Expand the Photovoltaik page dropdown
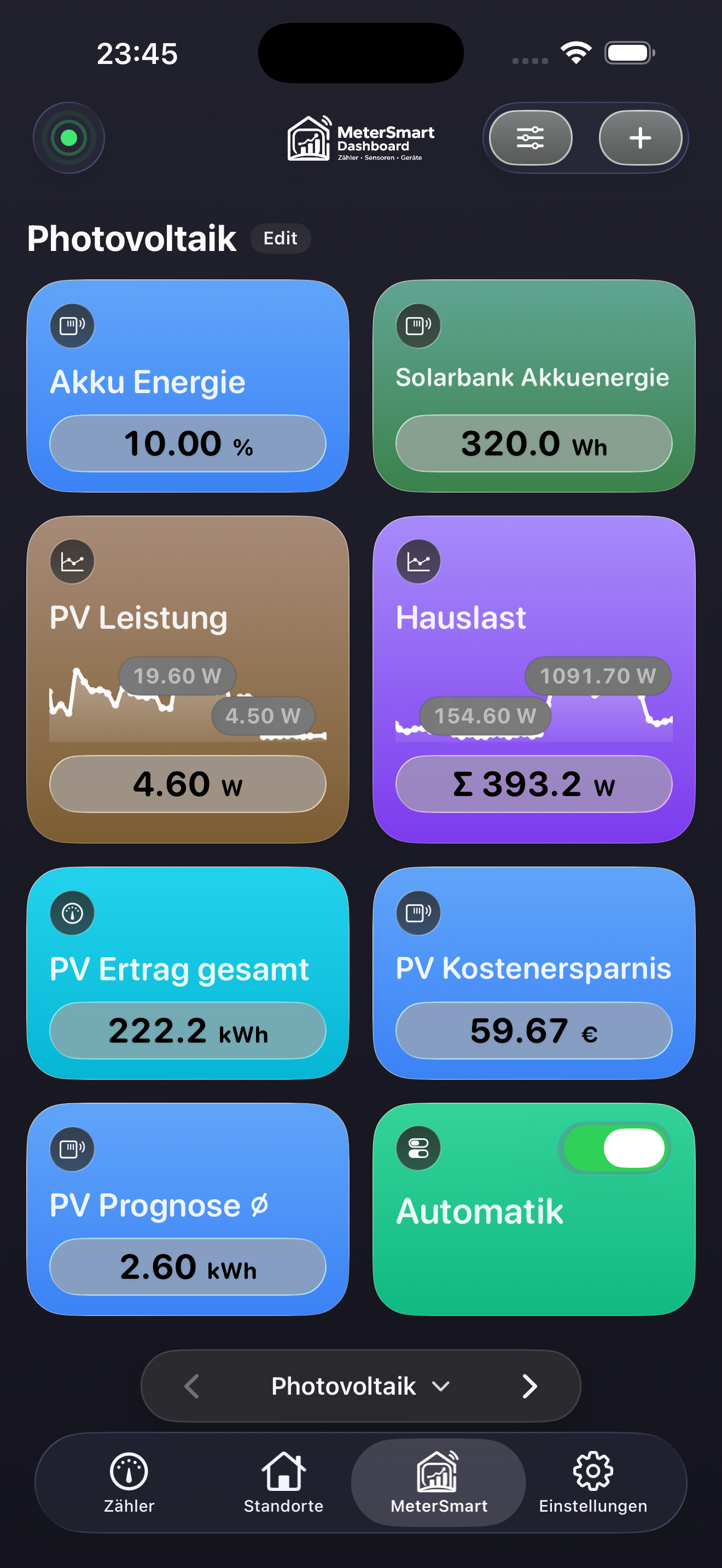This screenshot has height=1568, width=722. click(359, 1386)
